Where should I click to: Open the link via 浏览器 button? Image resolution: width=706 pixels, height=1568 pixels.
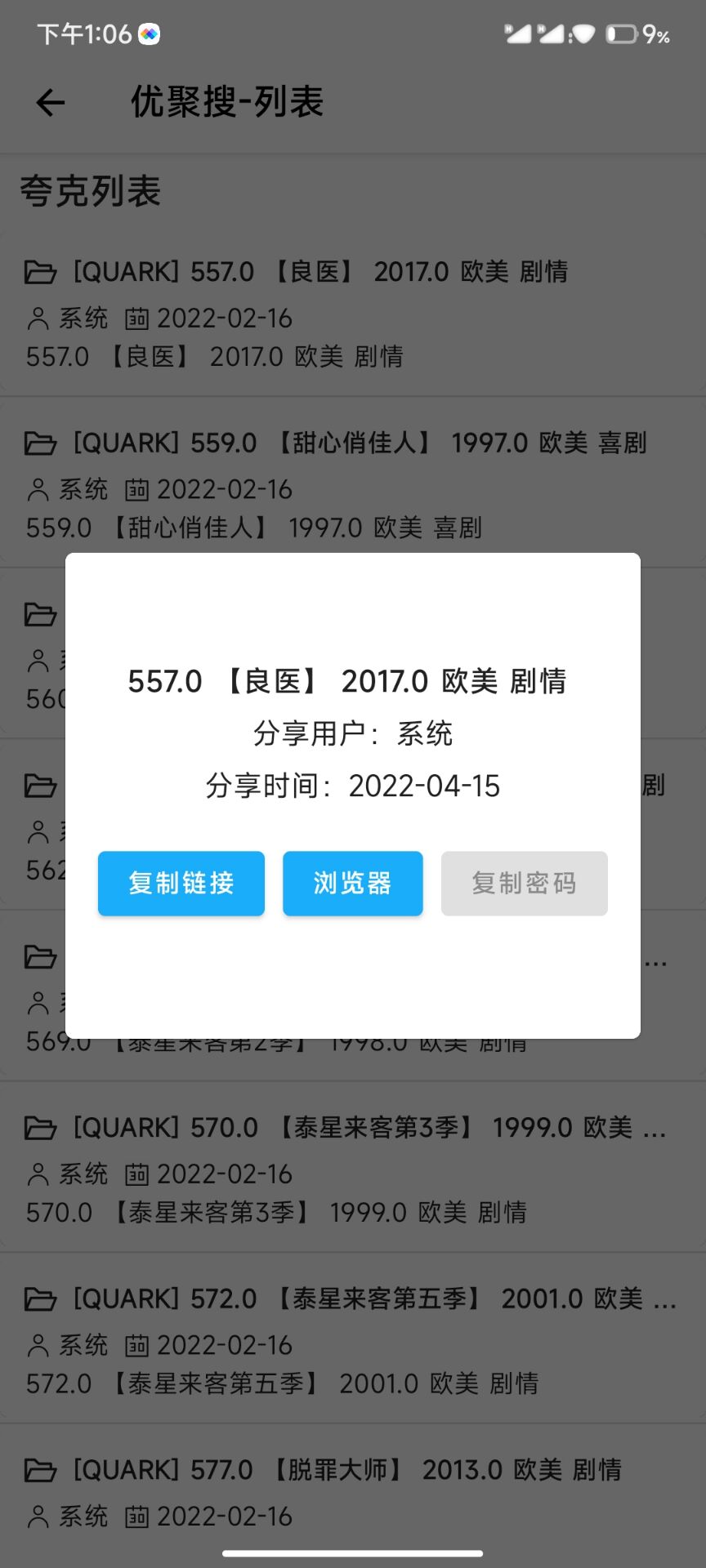(x=353, y=884)
